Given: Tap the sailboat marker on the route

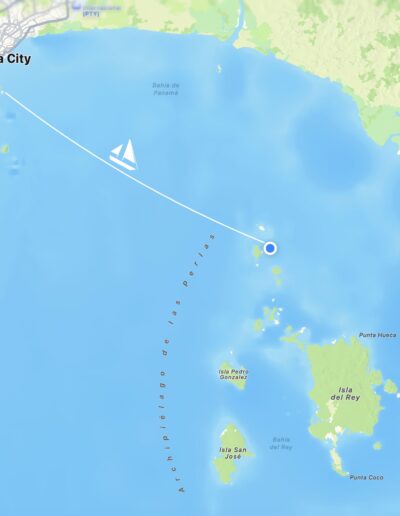Looking at the screenshot, I should coord(123,155).
